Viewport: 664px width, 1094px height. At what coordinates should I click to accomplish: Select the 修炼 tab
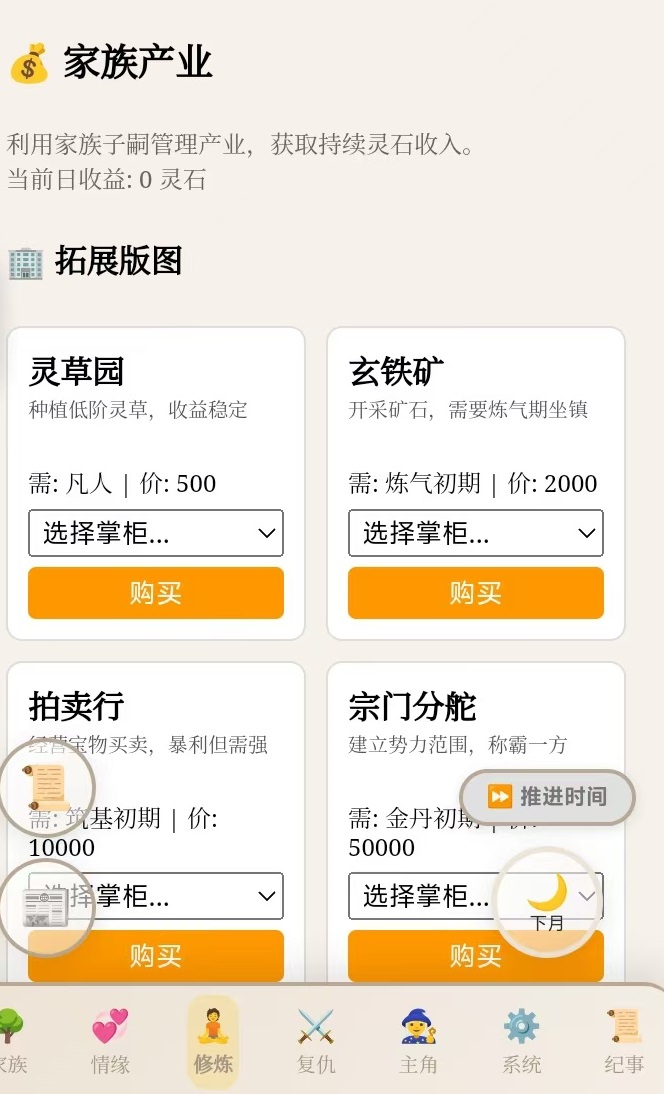coord(213,1042)
